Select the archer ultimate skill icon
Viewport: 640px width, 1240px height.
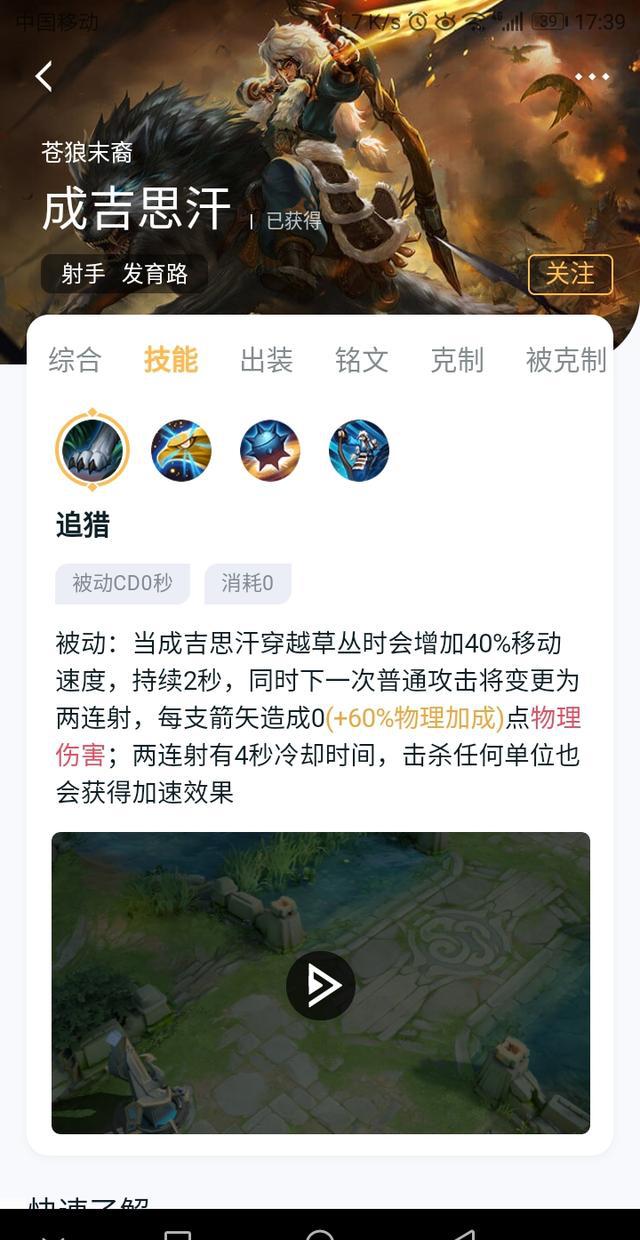coord(359,450)
